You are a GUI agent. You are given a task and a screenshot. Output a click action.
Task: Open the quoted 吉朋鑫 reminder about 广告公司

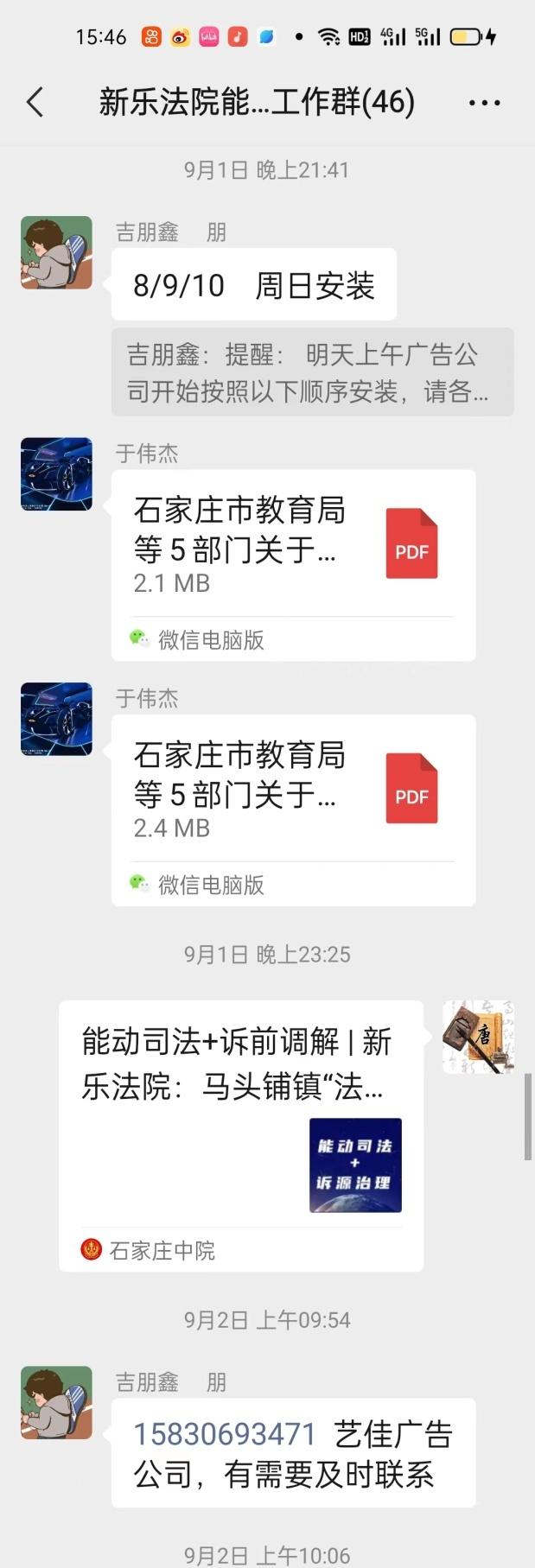312,372
